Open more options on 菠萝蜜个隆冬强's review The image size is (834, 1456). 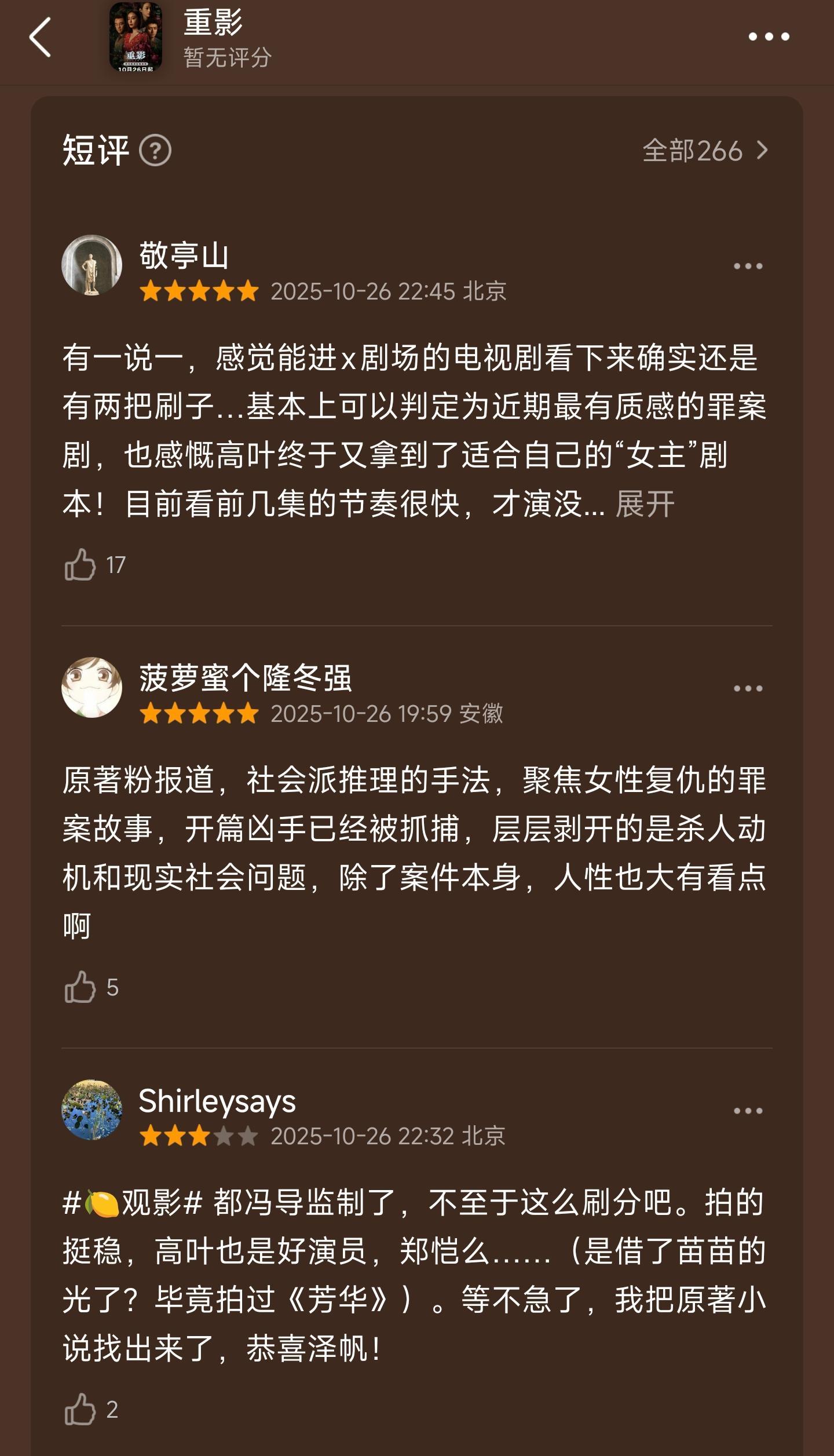click(748, 689)
